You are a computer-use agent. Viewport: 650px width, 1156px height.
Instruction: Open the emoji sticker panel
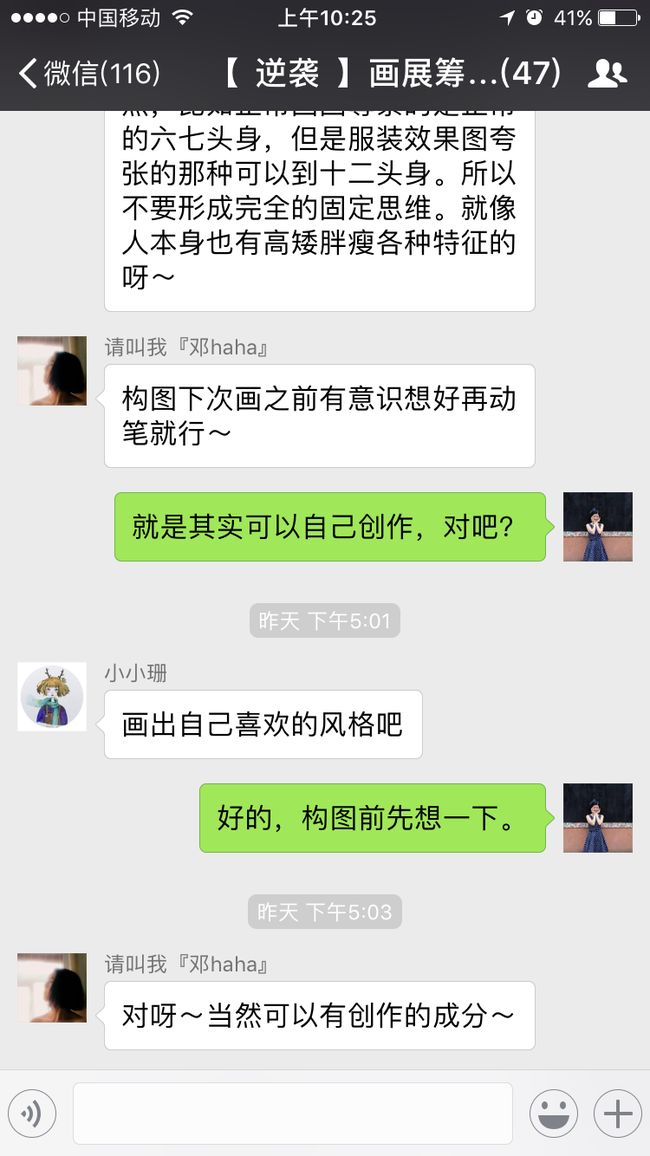[553, 1113]
